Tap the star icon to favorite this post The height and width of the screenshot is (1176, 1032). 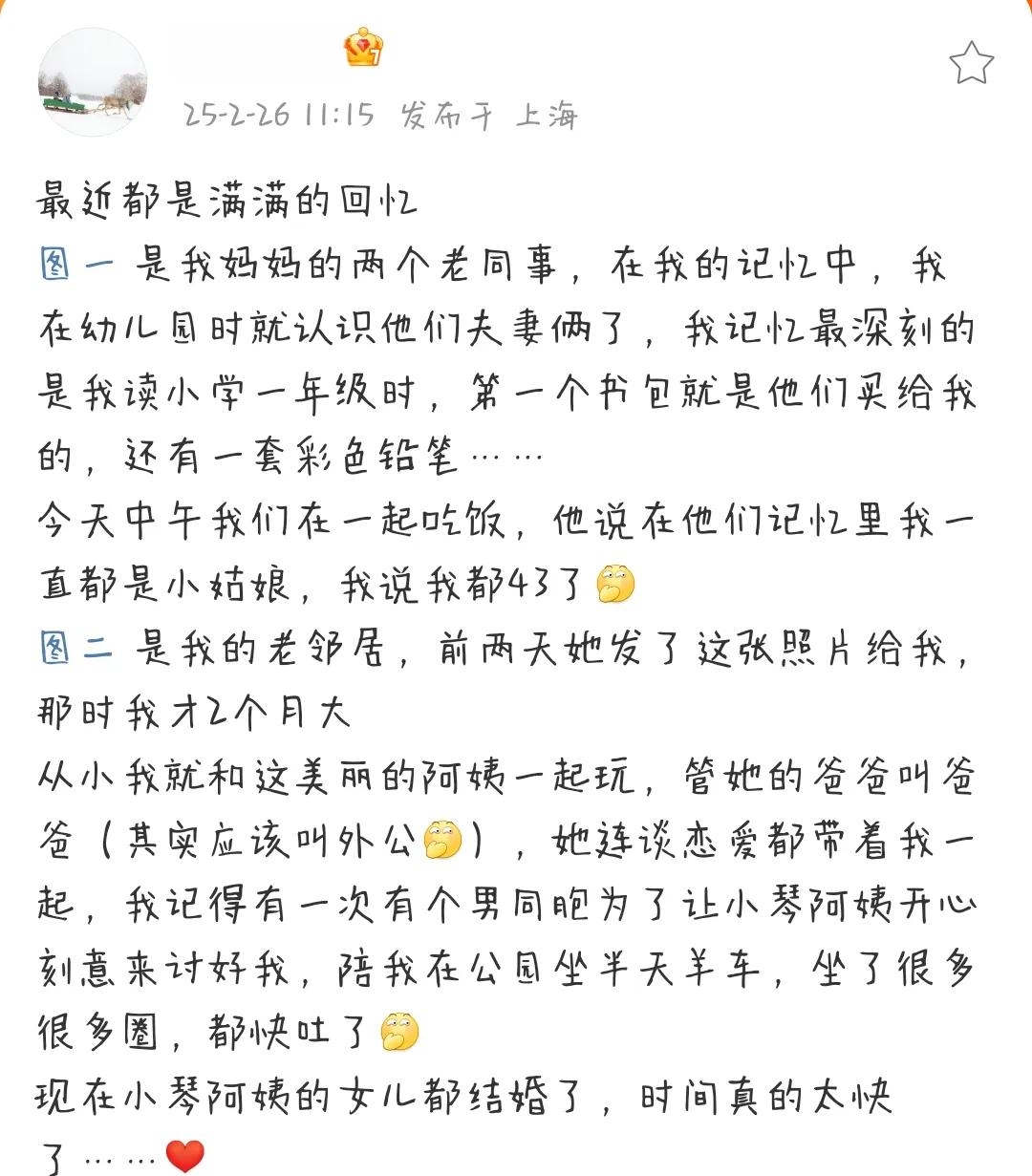[971, 64]
